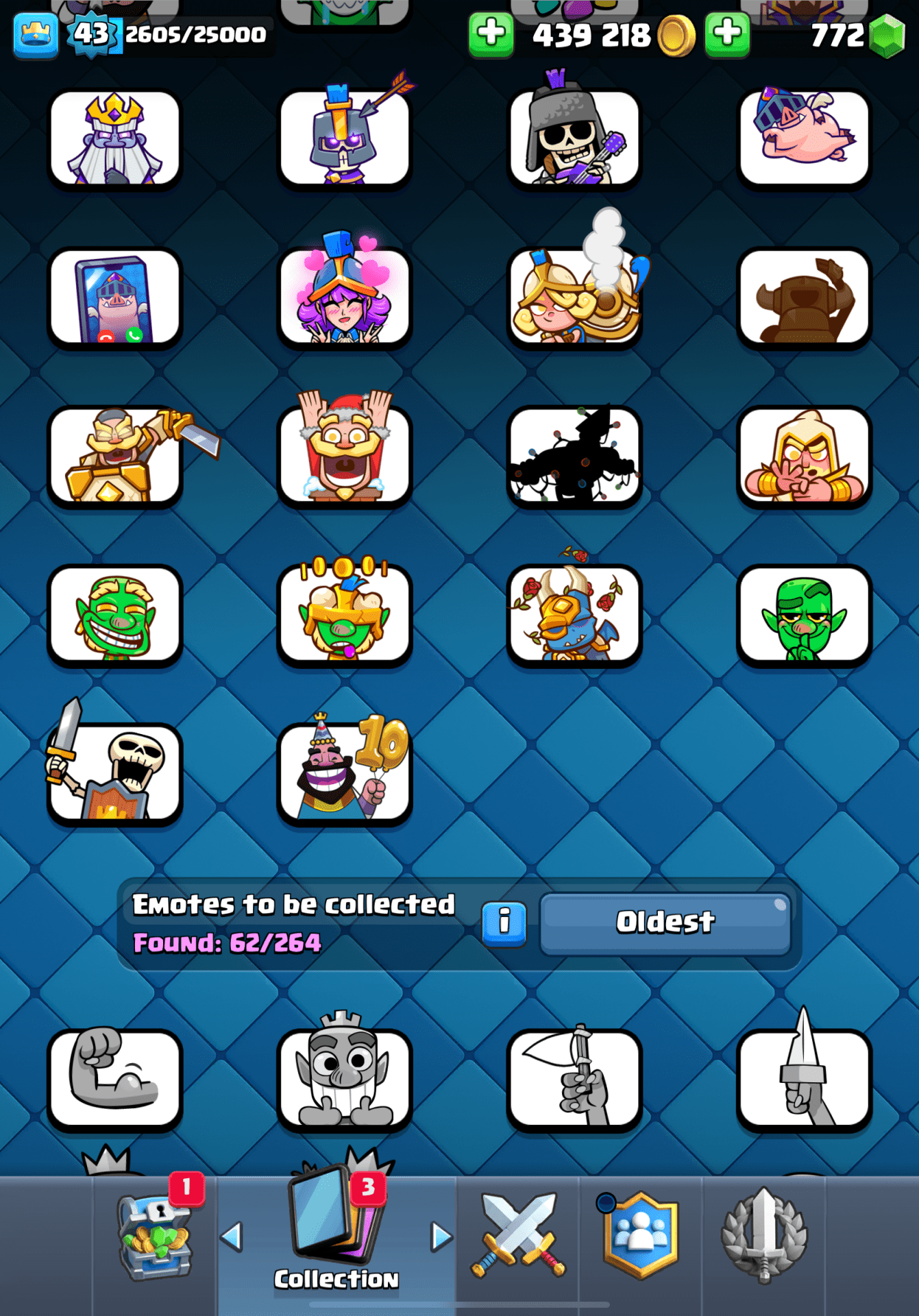The height and width of the screenshot is (1316, 919).
Task: Select the flying pig emote
Action: tap(804, 139)
